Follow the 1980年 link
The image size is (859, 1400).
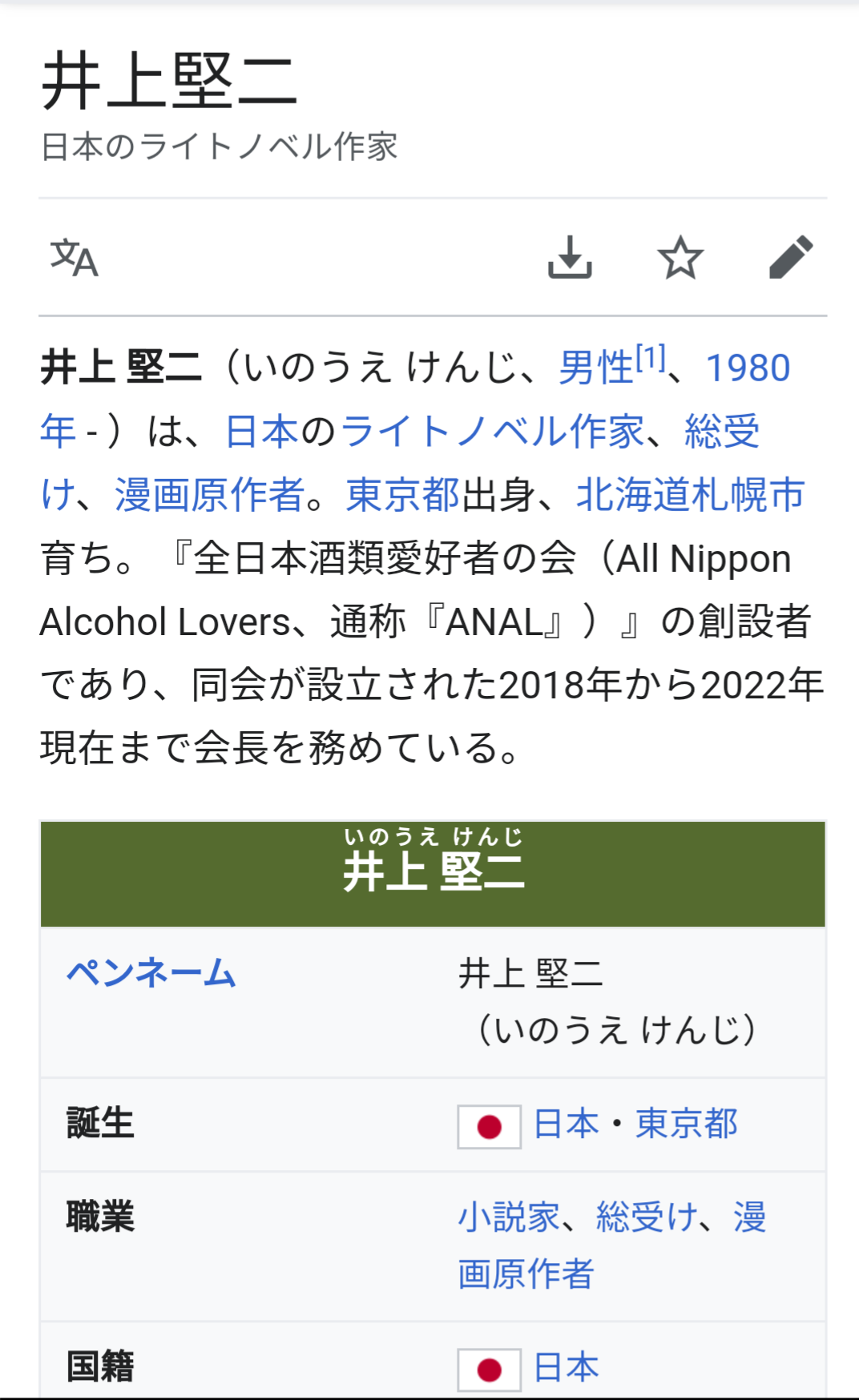tap(747, 368)
